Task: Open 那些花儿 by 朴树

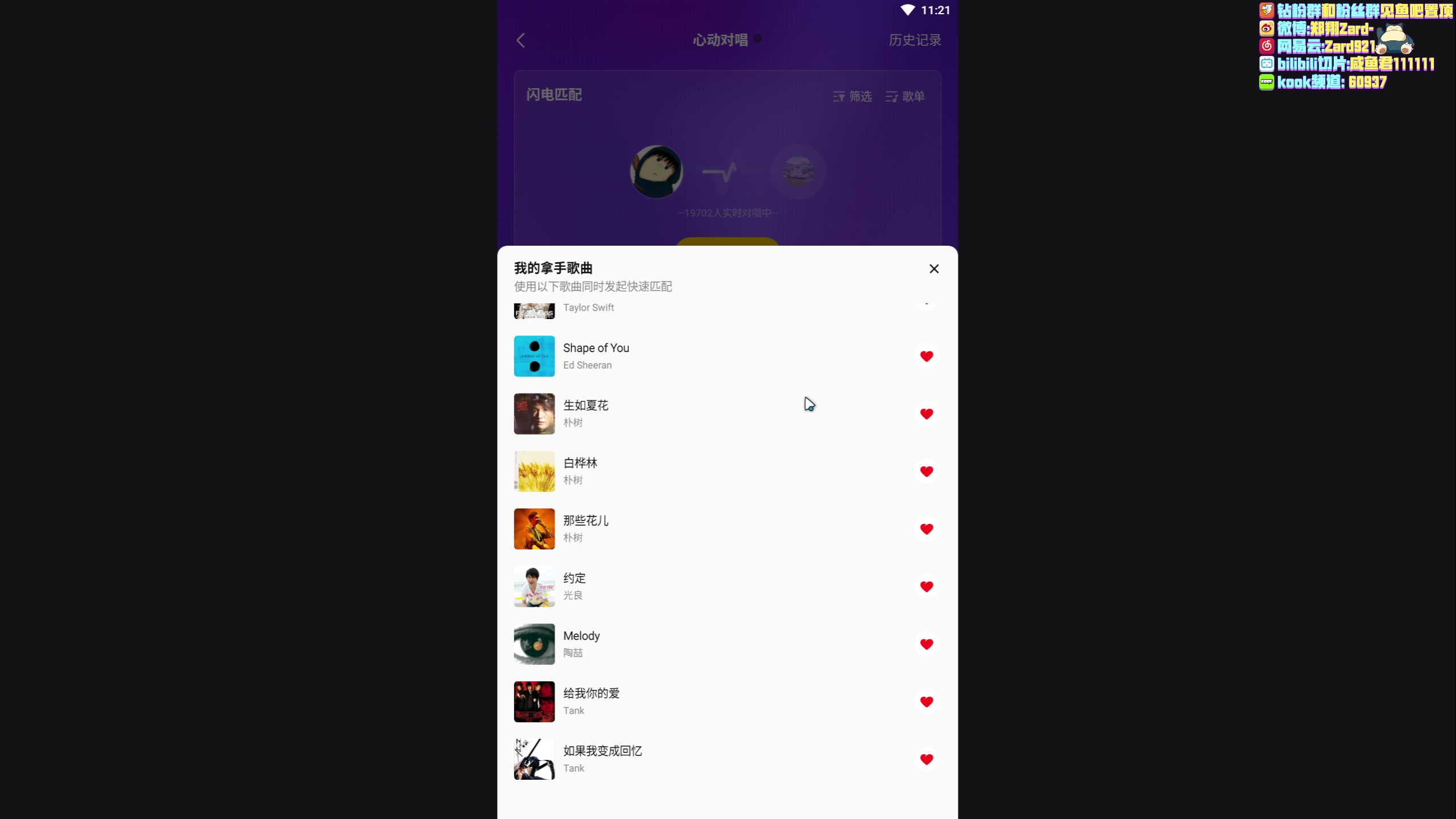Action: 682,529
